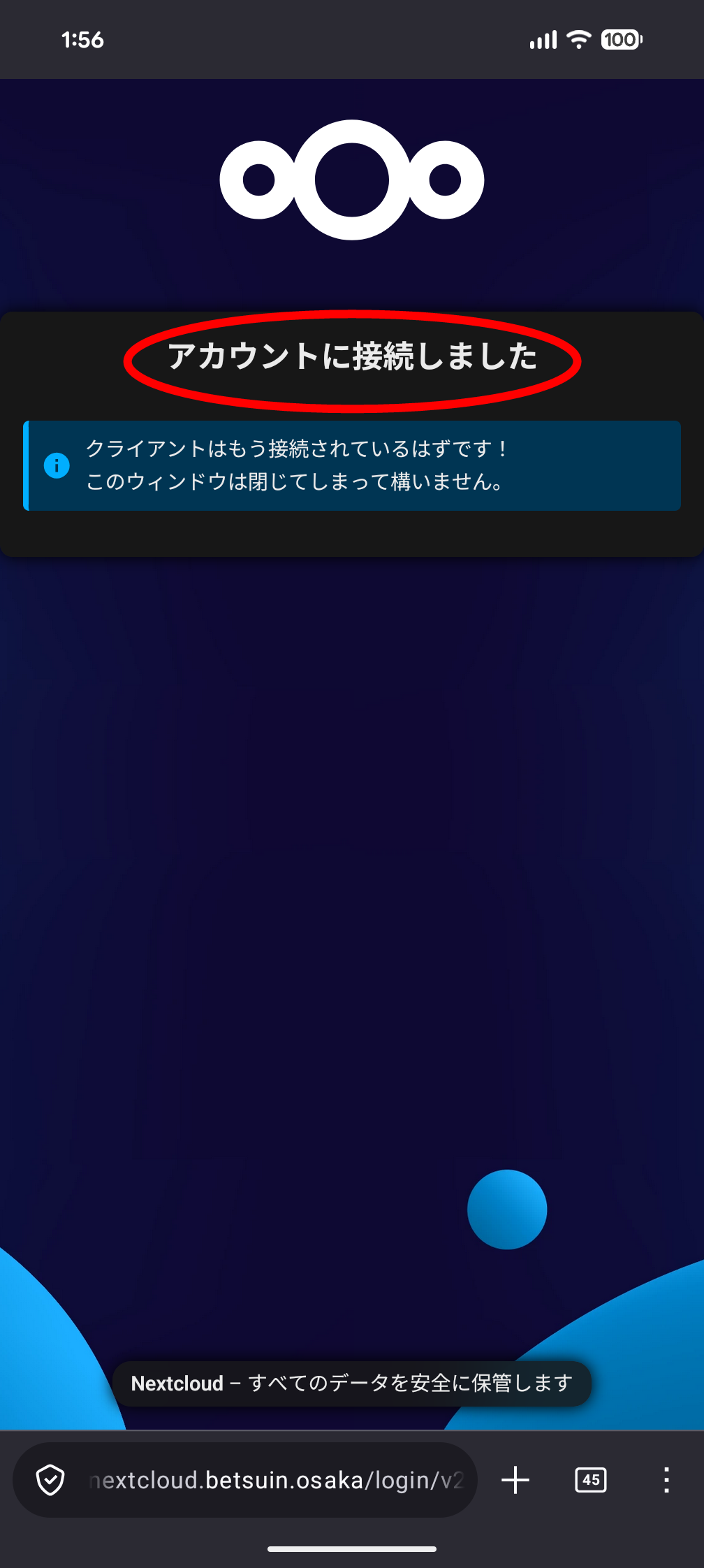
Task: Click the clock showing 1:56
Action: 82,40
